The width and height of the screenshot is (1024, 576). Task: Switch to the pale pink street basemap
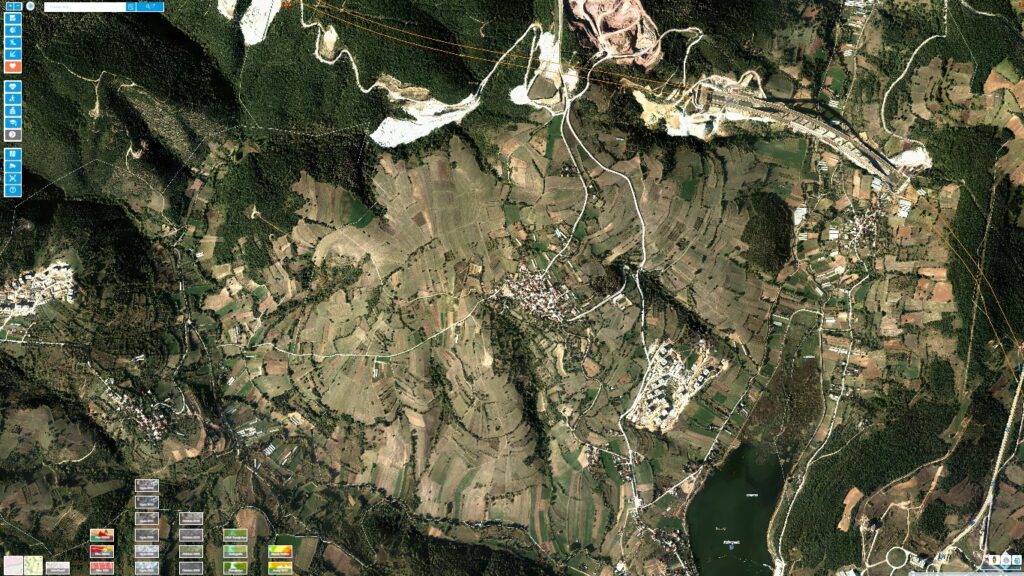tap(13, 565)
